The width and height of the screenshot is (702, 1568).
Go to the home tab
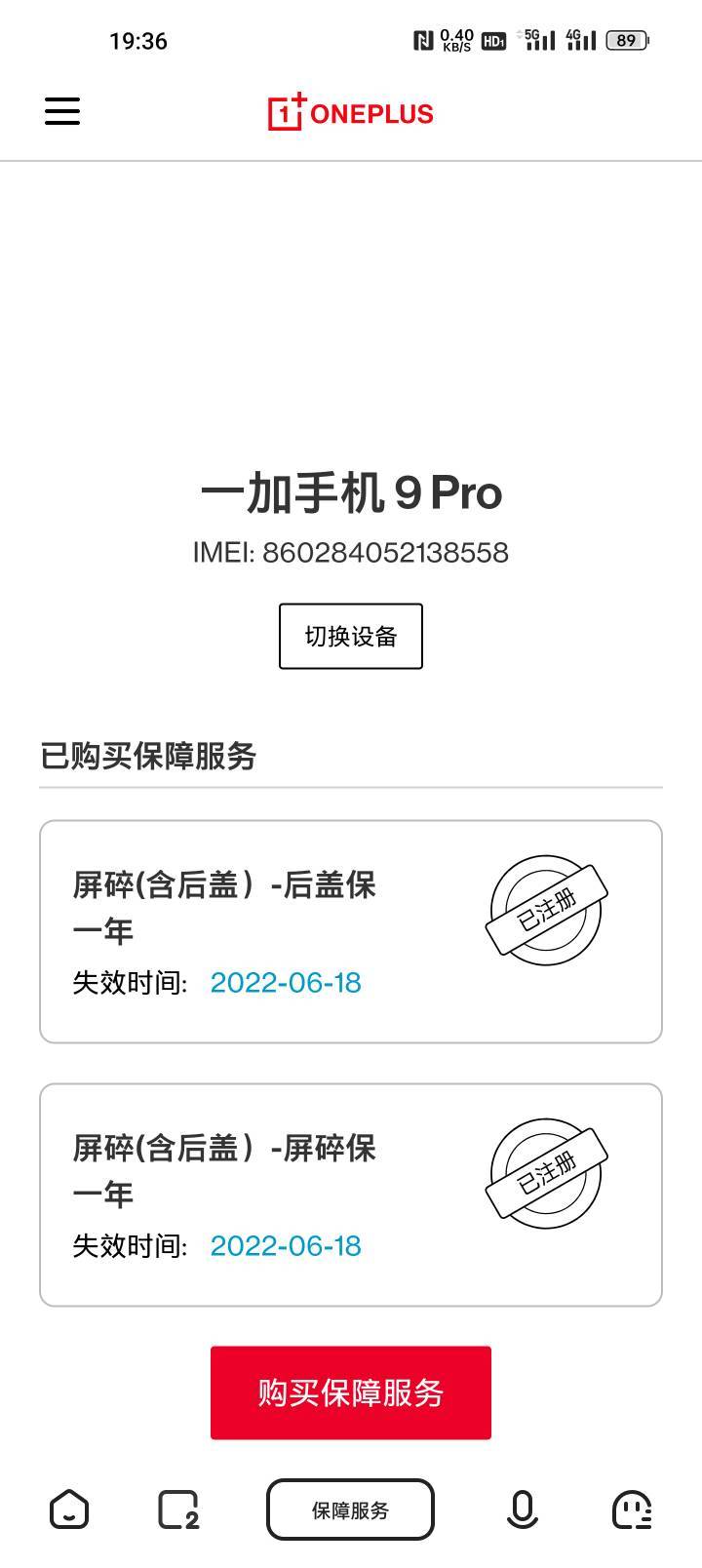pyautogui.click(x=69, y=1509)
